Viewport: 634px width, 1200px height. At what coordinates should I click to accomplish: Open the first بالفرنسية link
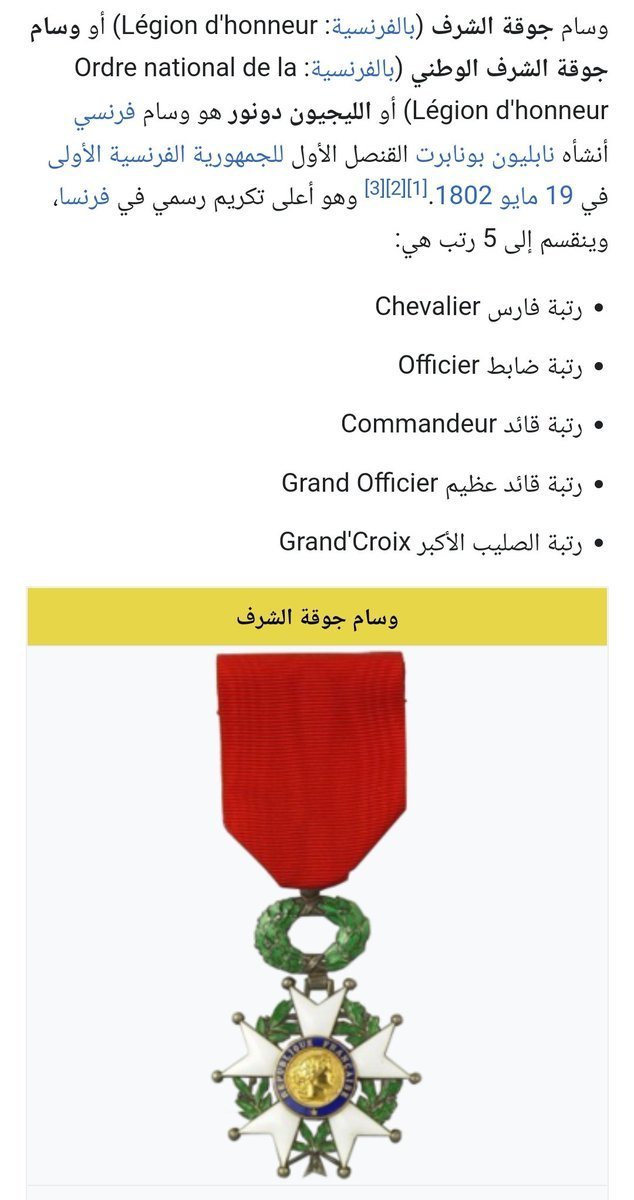pyautogui.click(x=372, y=26)
